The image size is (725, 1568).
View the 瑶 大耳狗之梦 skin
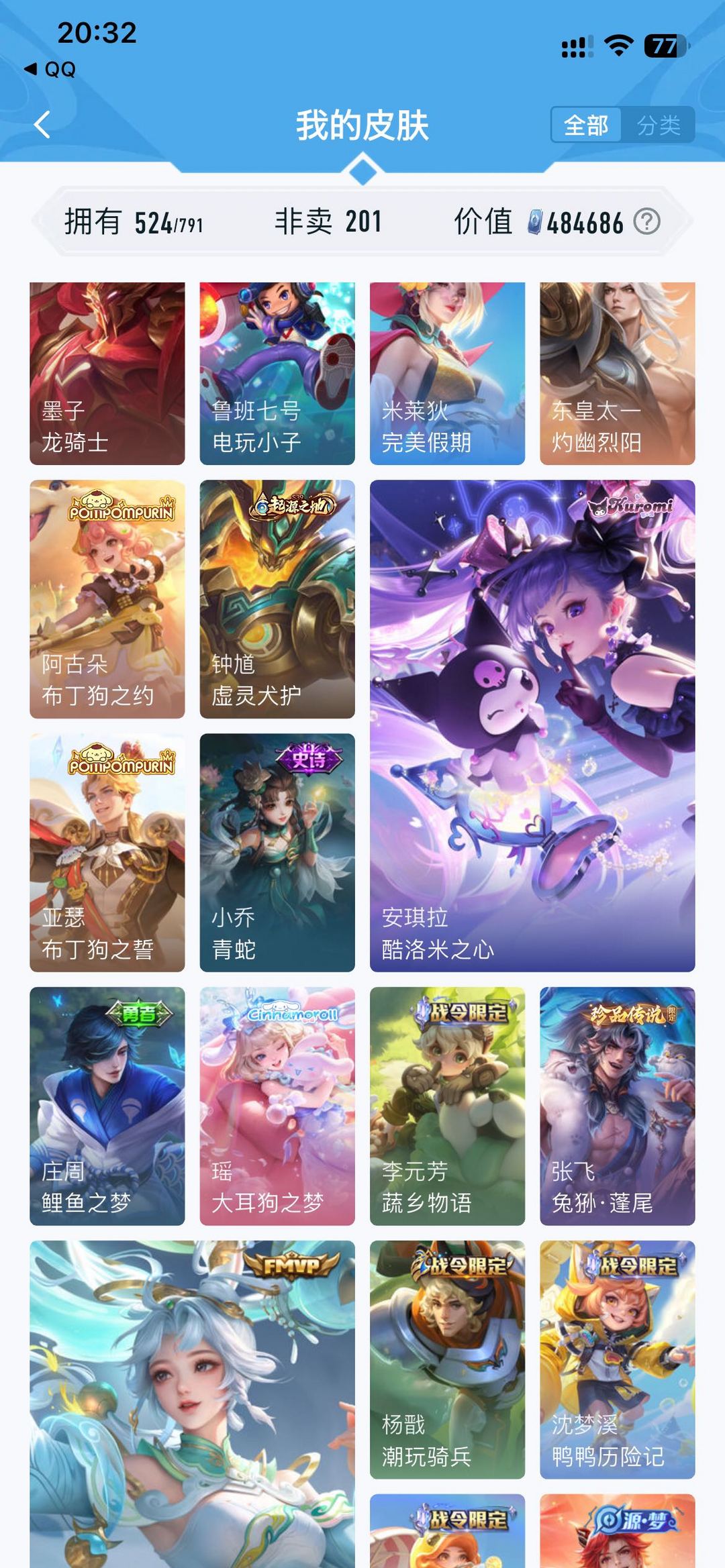(277, 1106)
